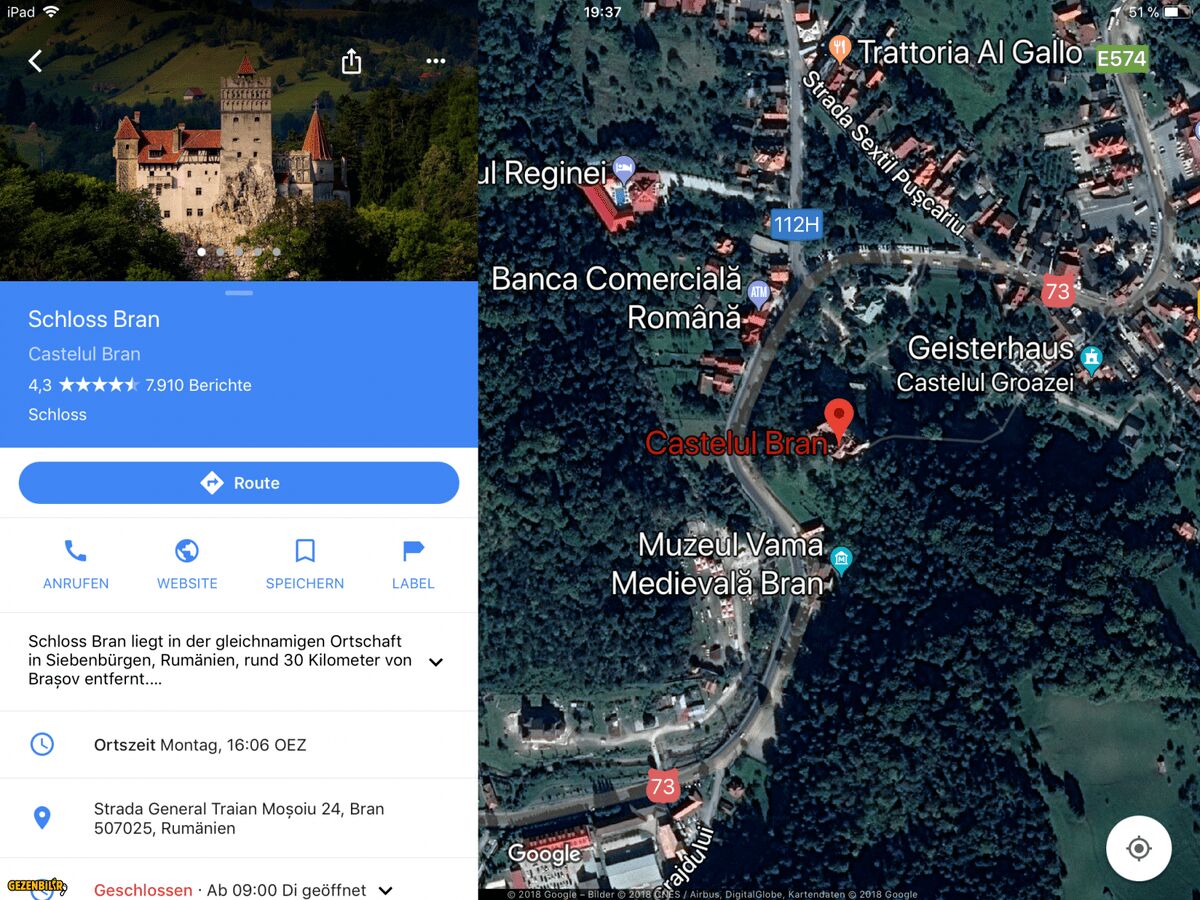Screen dimensions: 1200x900
Task: Call Schloss Bran via Anrufen
Action: [x=76, y=564]
